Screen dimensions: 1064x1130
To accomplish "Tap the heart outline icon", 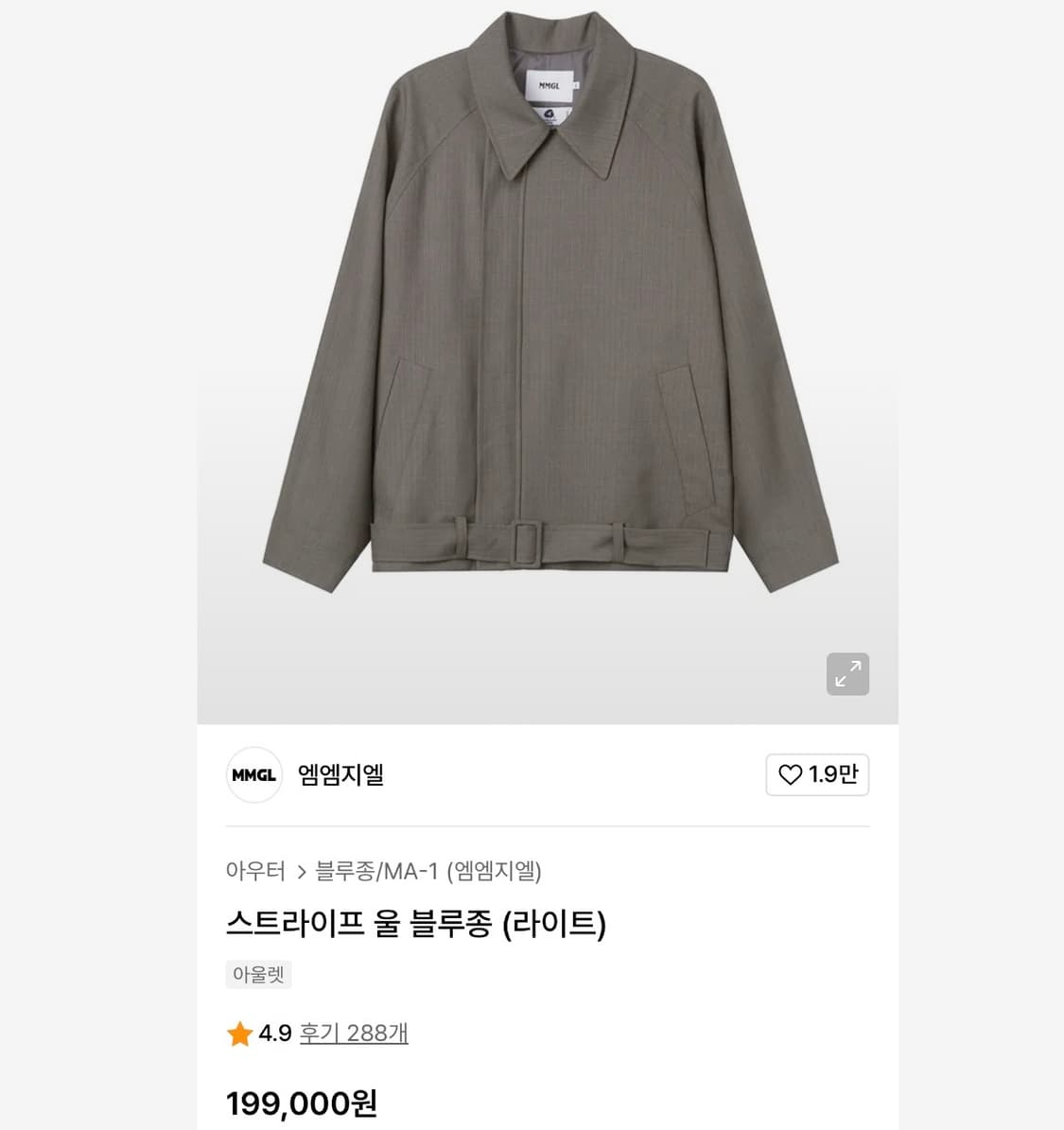I will coord(790,774).
